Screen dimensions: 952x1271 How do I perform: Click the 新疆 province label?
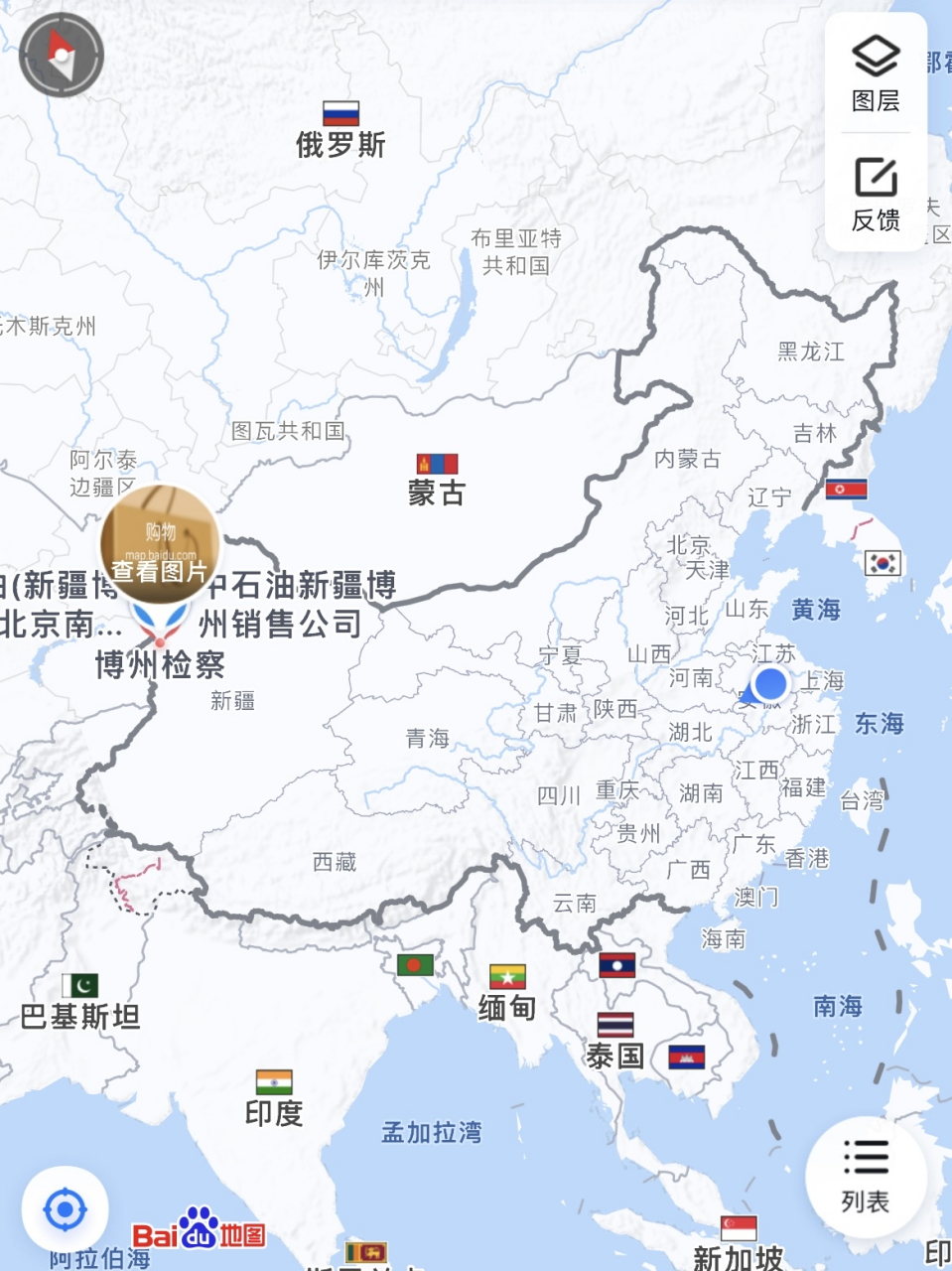pyautogui.click(x=231, y=699)
